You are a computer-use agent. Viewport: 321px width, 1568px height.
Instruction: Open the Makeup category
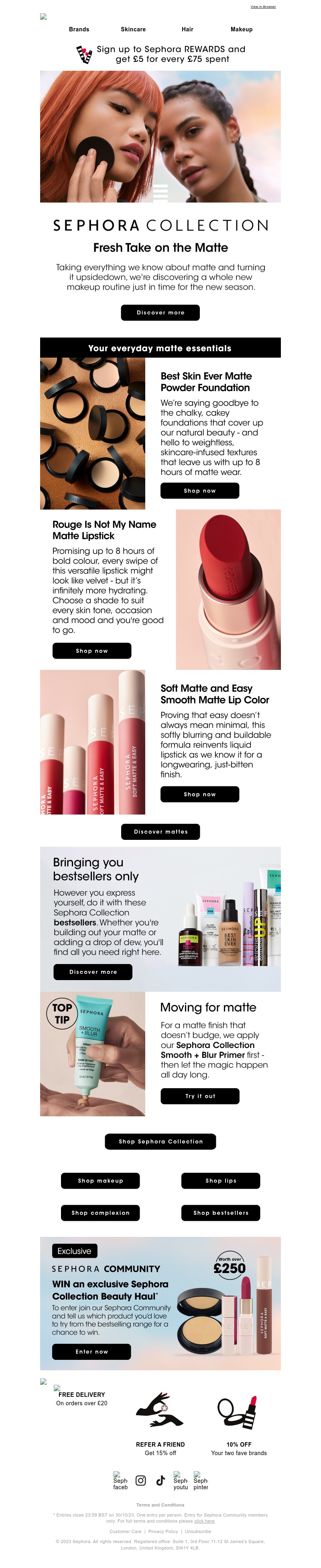coord(242,29)
